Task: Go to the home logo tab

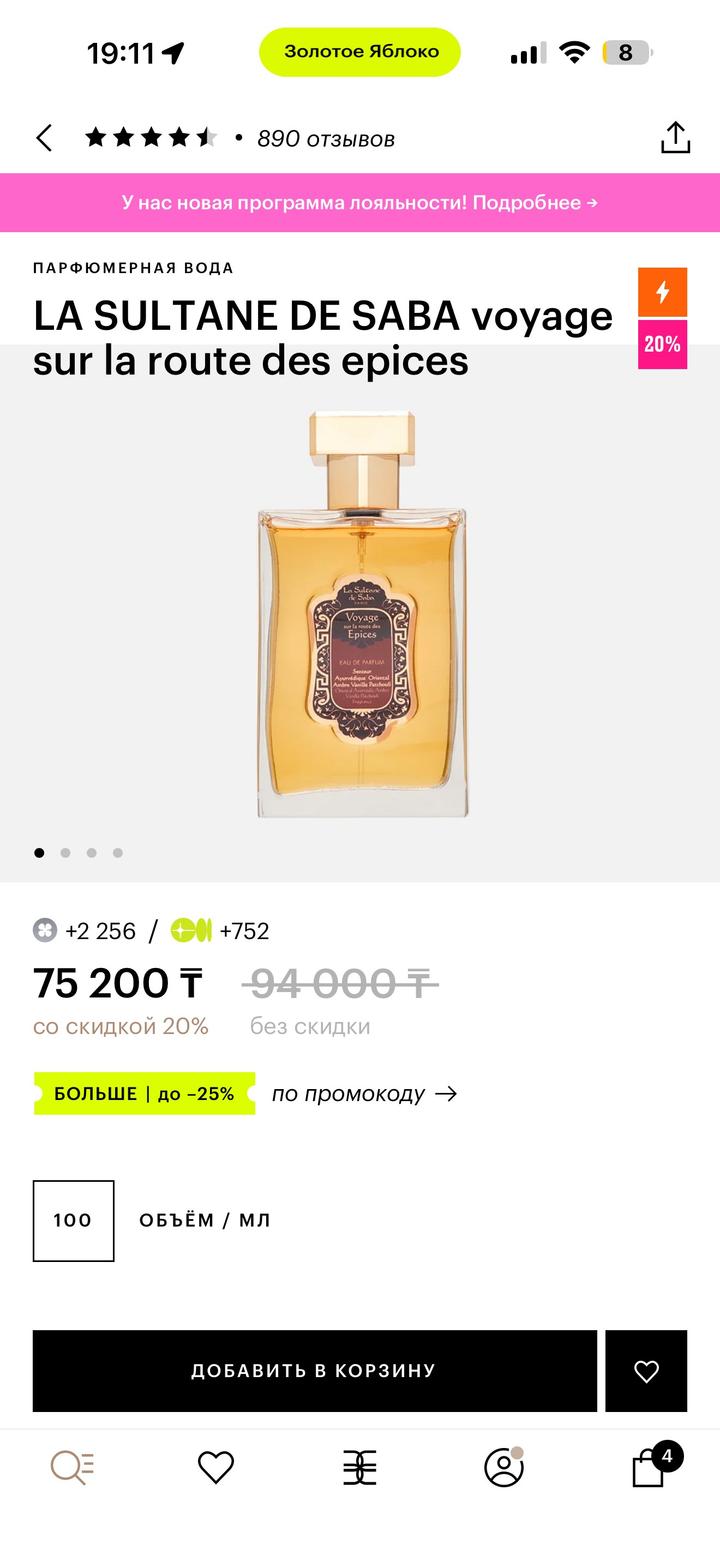Action: click(x=360, y=1467)
